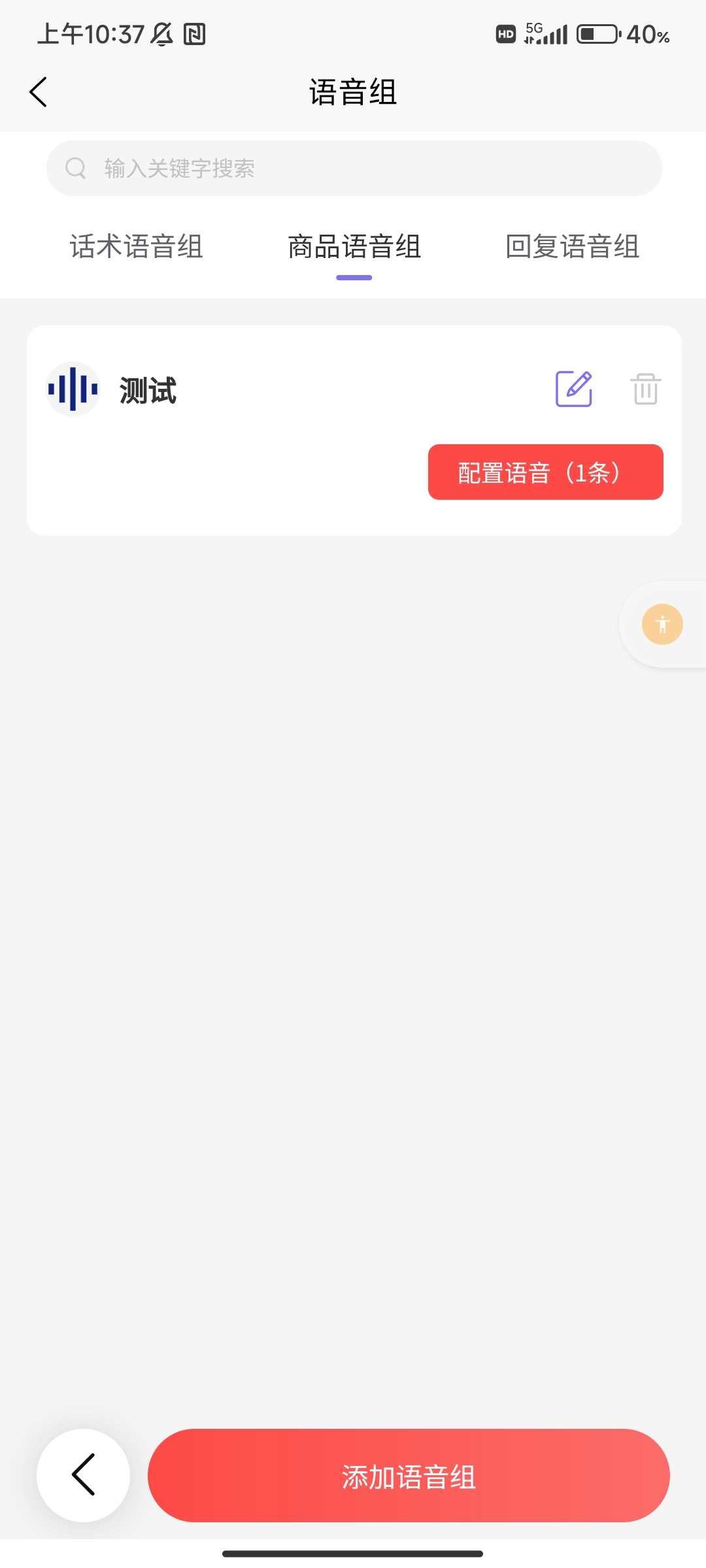Switch to the 回复语音组 tab
706x1568 pixels.
click(572, 247)
